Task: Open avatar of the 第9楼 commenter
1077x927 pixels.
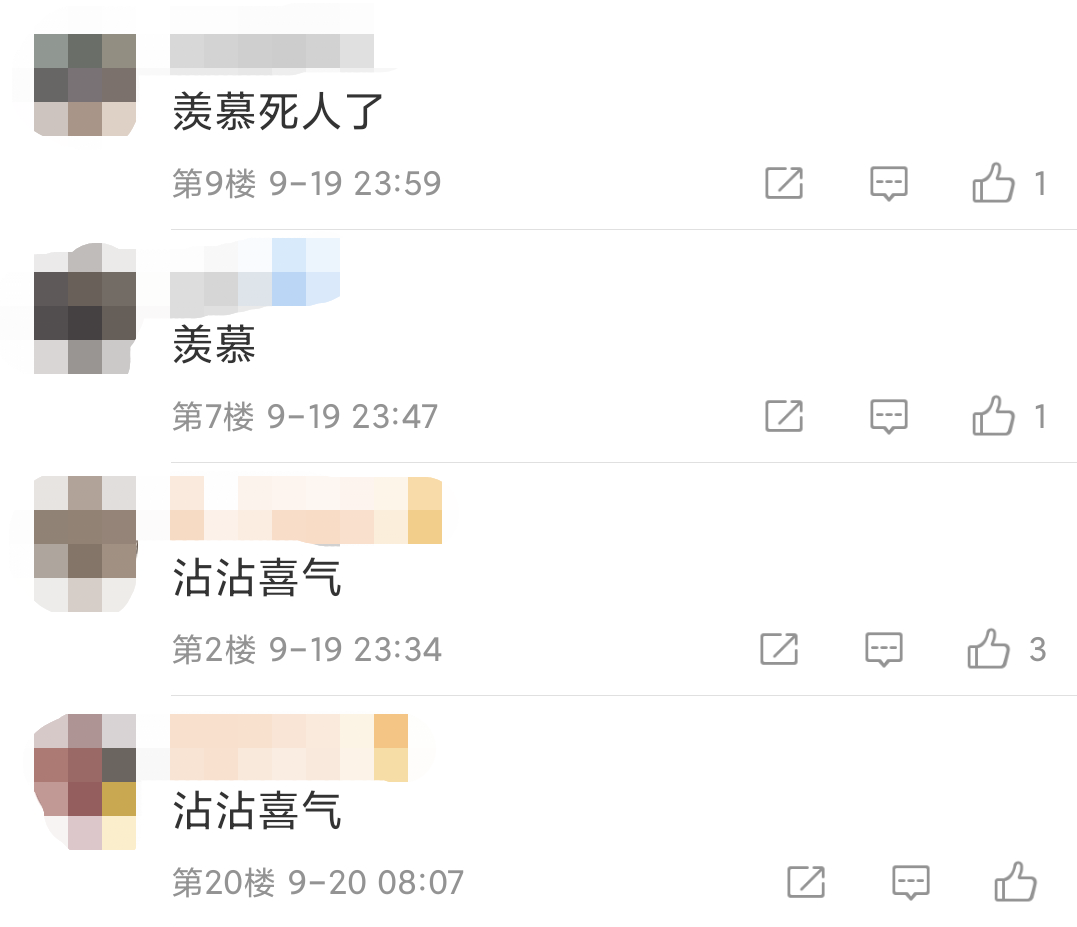Action: (x=85, y=85)
